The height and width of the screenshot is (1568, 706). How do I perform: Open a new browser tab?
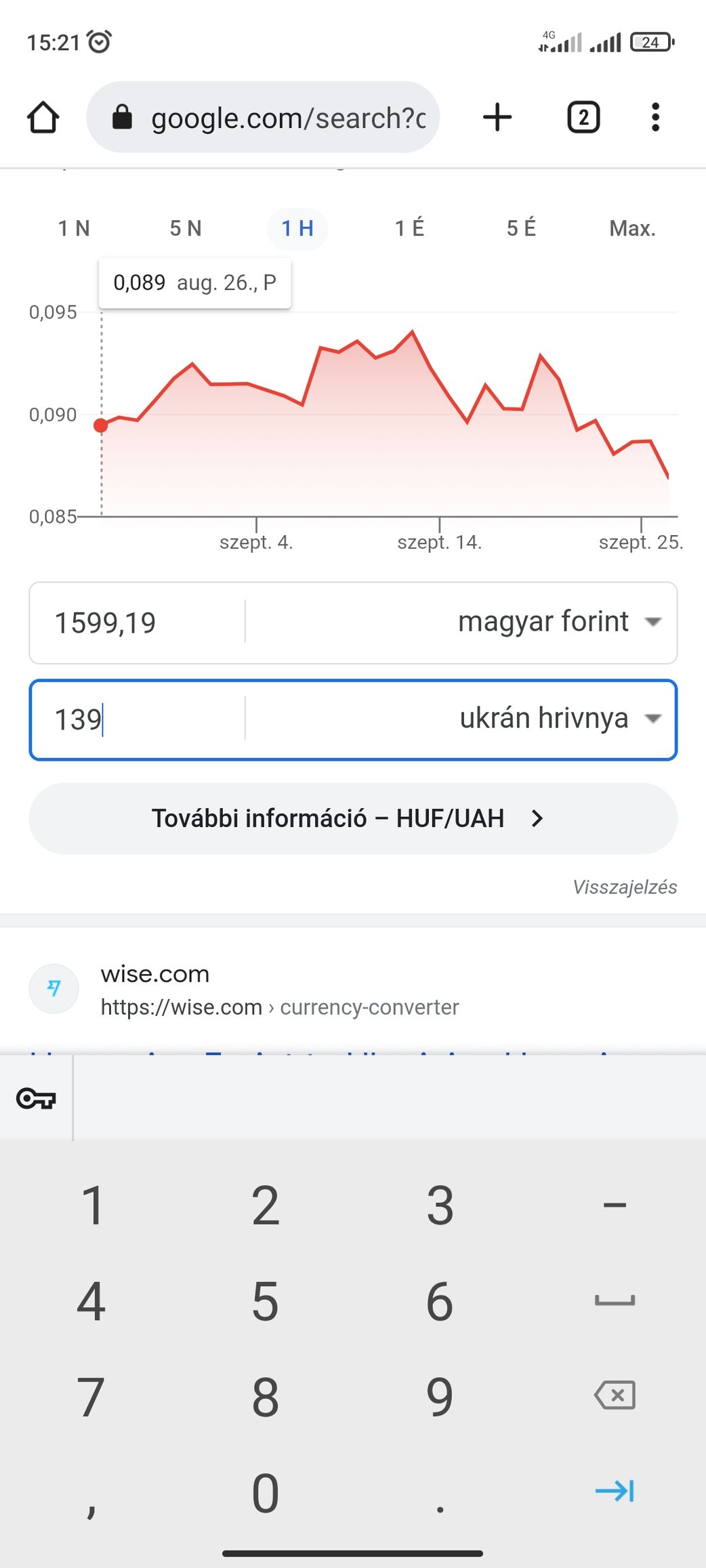pyautogui.click(x=497, y=117)
